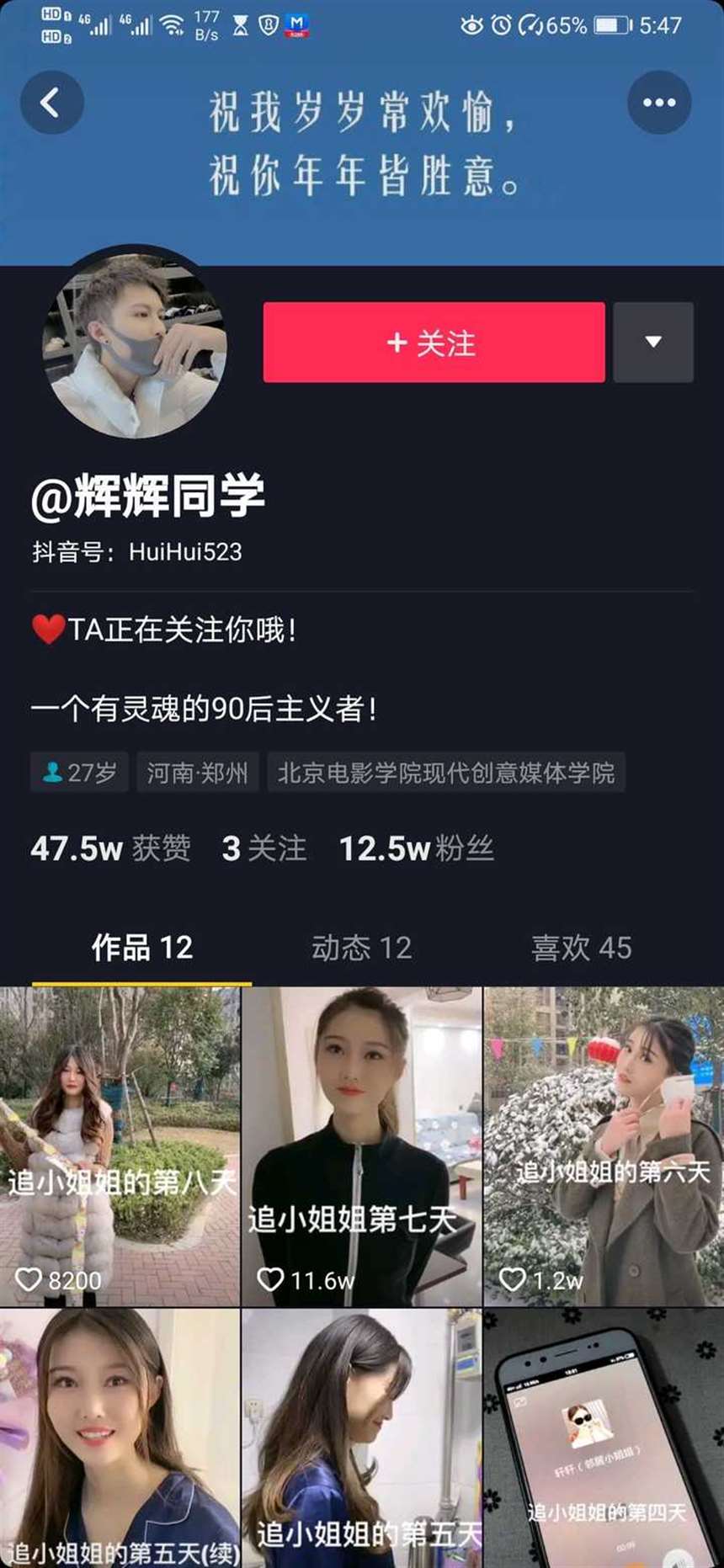Switch to the 动态 12 tab

[360, 948]
